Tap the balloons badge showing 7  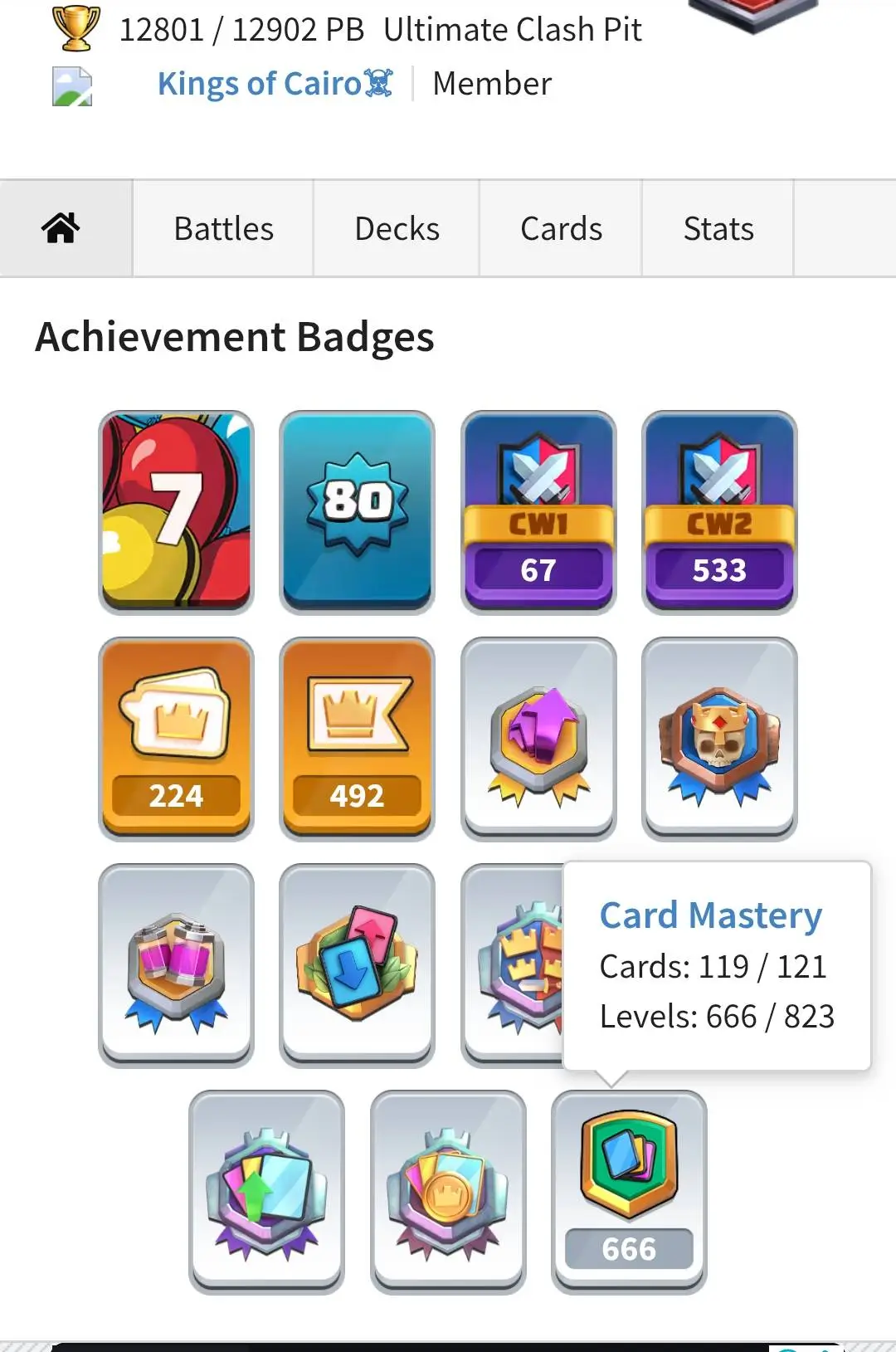176,512
